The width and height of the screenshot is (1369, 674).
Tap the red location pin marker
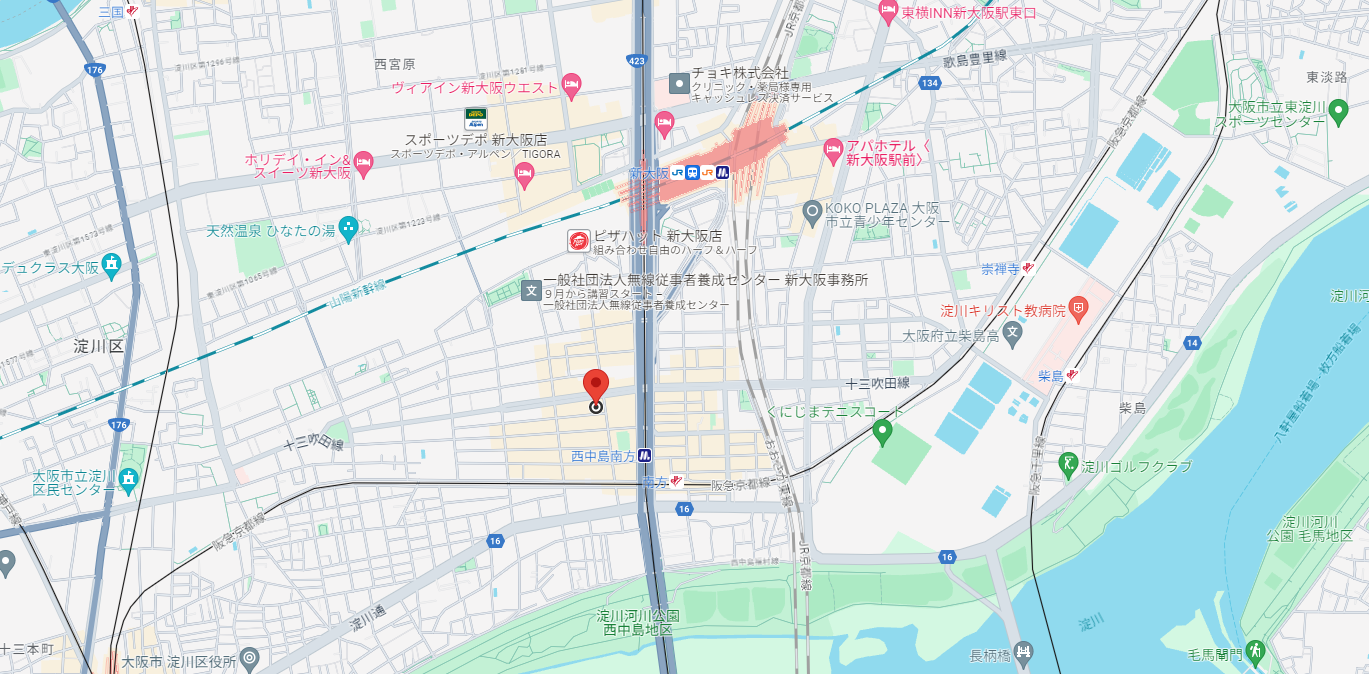coord(596,386)
